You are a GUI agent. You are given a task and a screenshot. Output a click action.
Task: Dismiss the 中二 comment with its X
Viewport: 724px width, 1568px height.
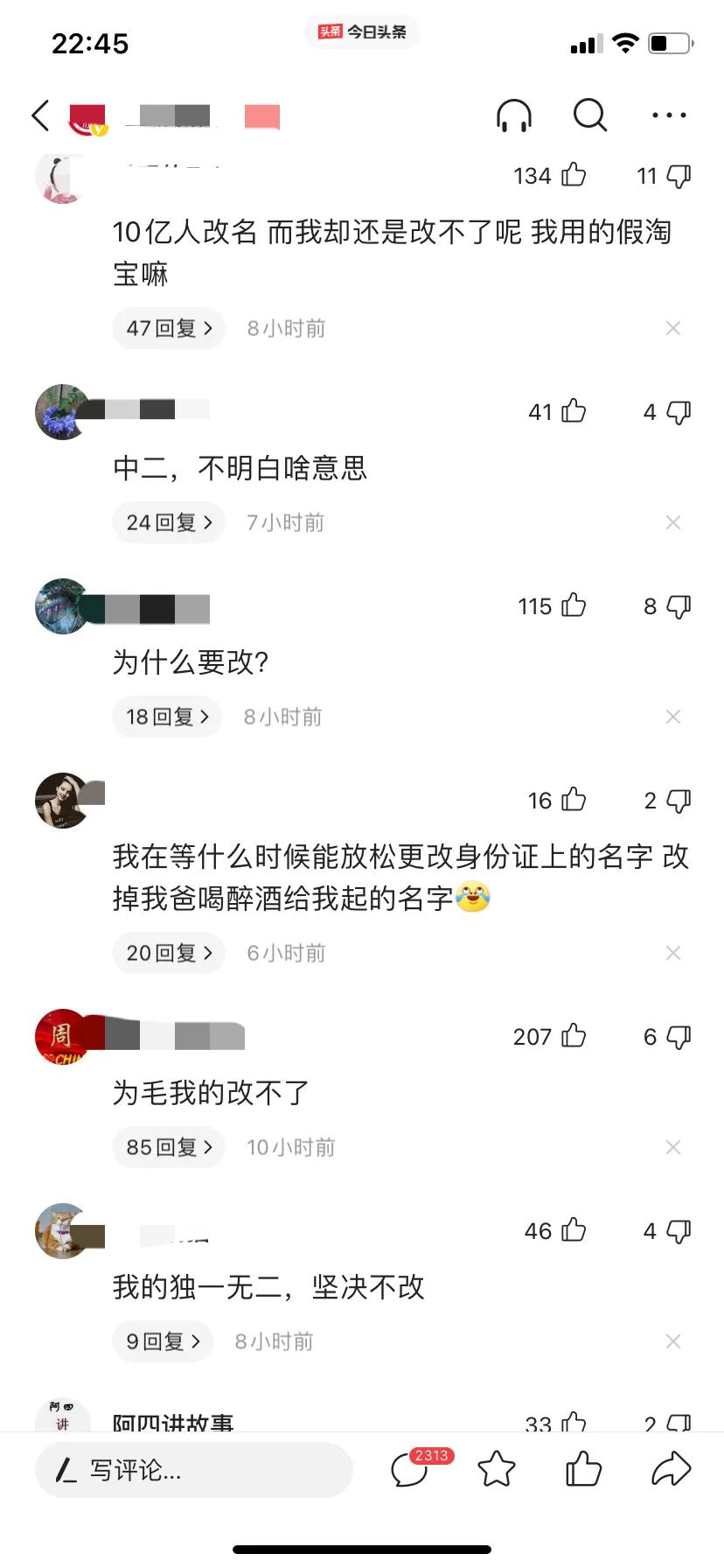(673, 522)
